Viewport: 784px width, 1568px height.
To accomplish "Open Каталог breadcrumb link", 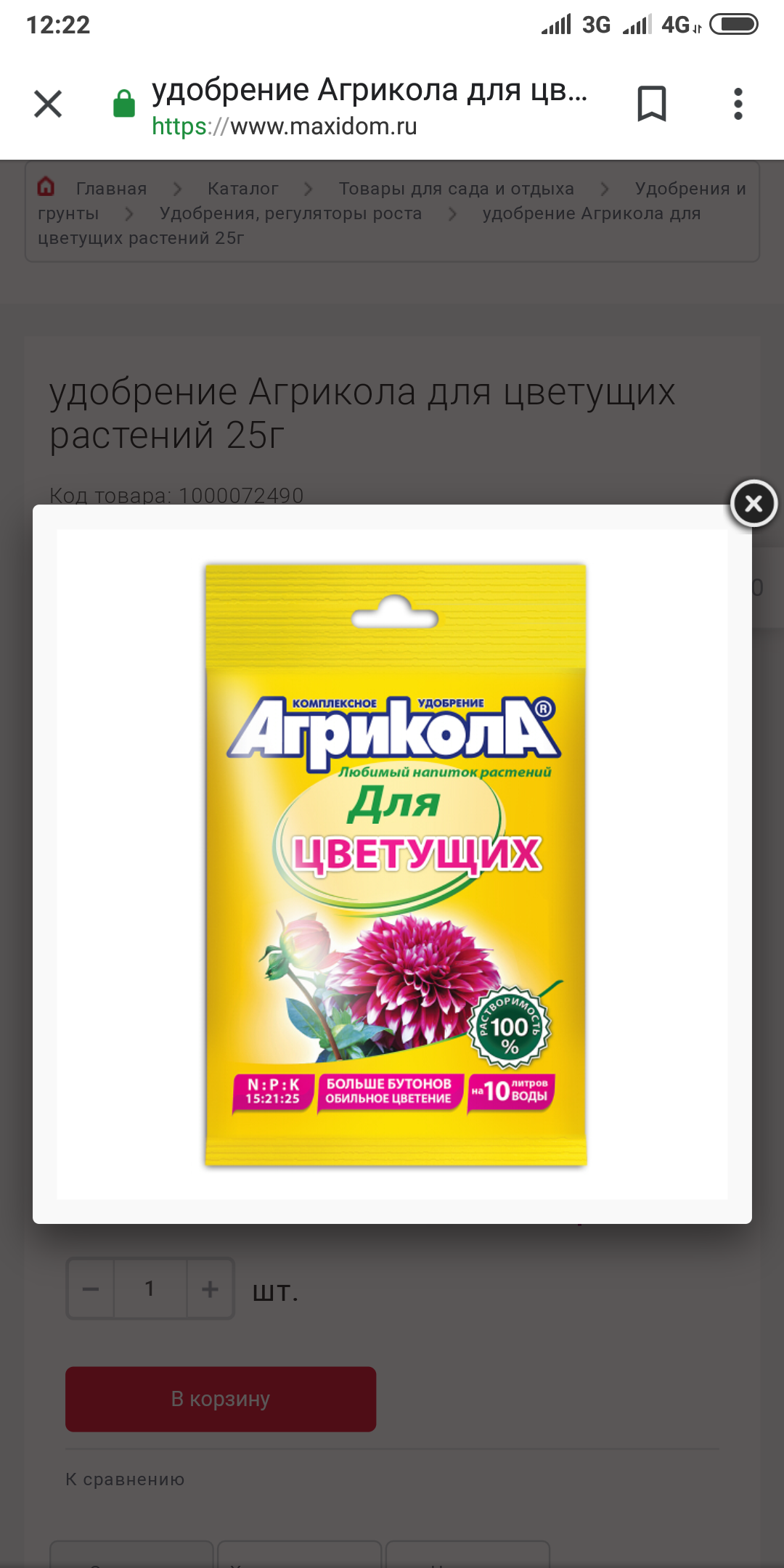I will pos(243,189).
